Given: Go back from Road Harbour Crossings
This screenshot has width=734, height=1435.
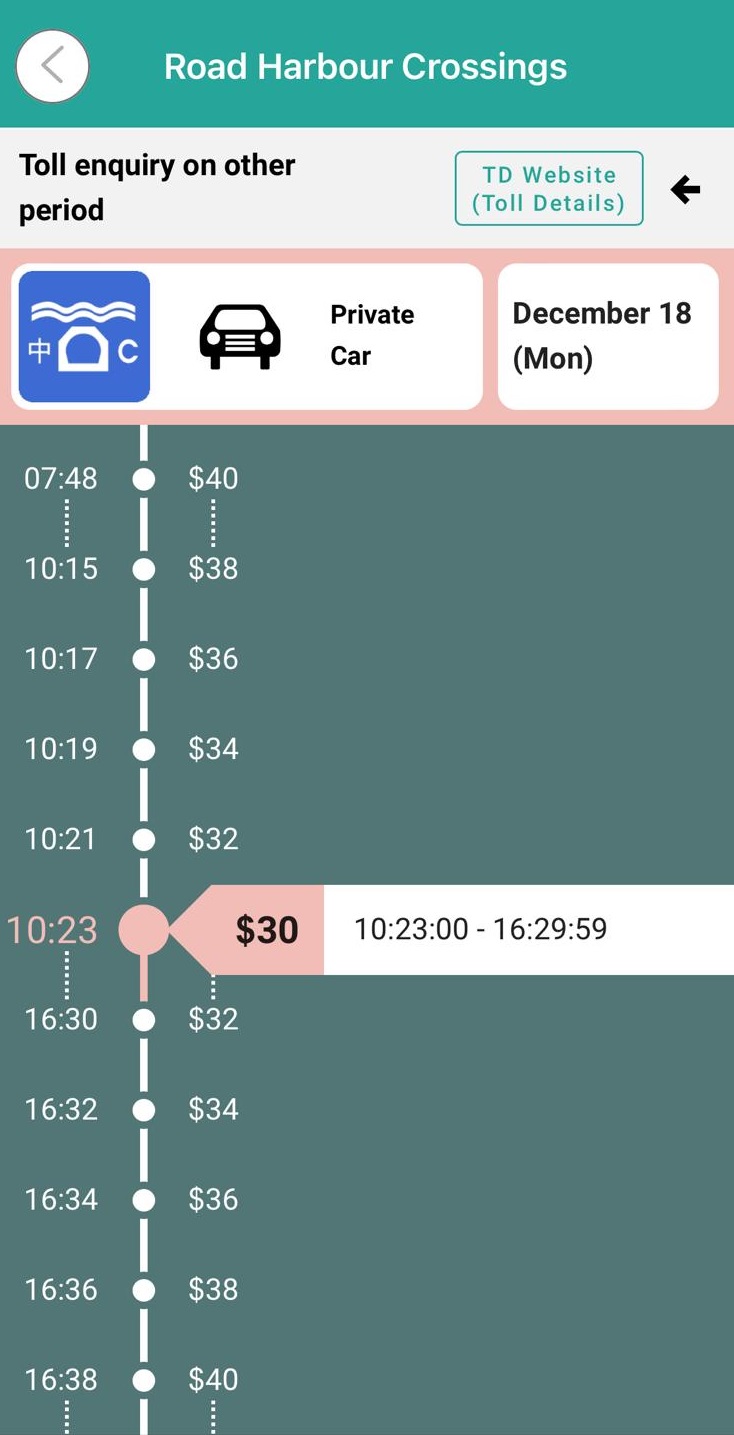Looking at the screenshot, I should [53, 67].
